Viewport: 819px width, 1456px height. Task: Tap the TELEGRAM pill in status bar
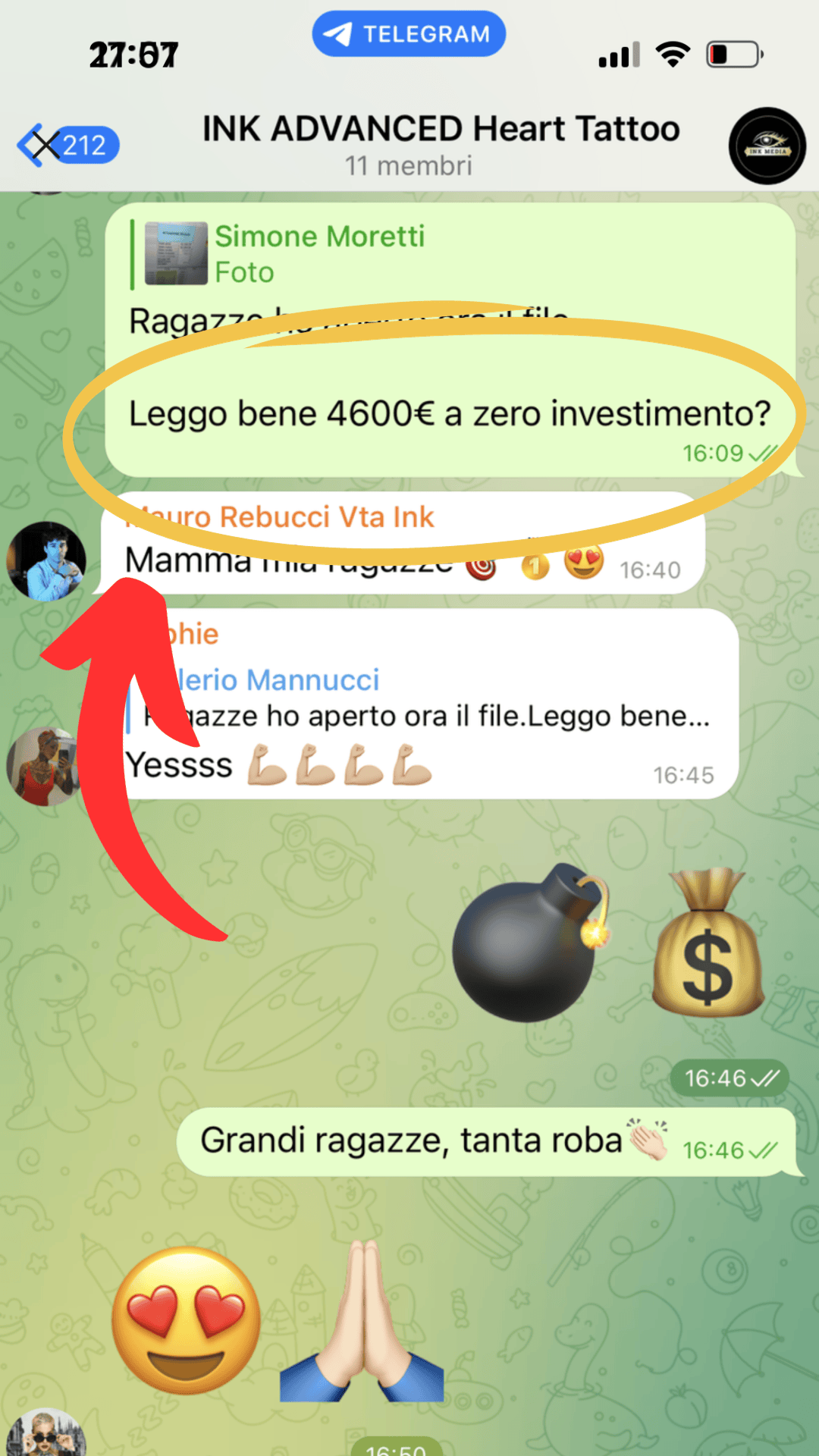coord(409,34)
